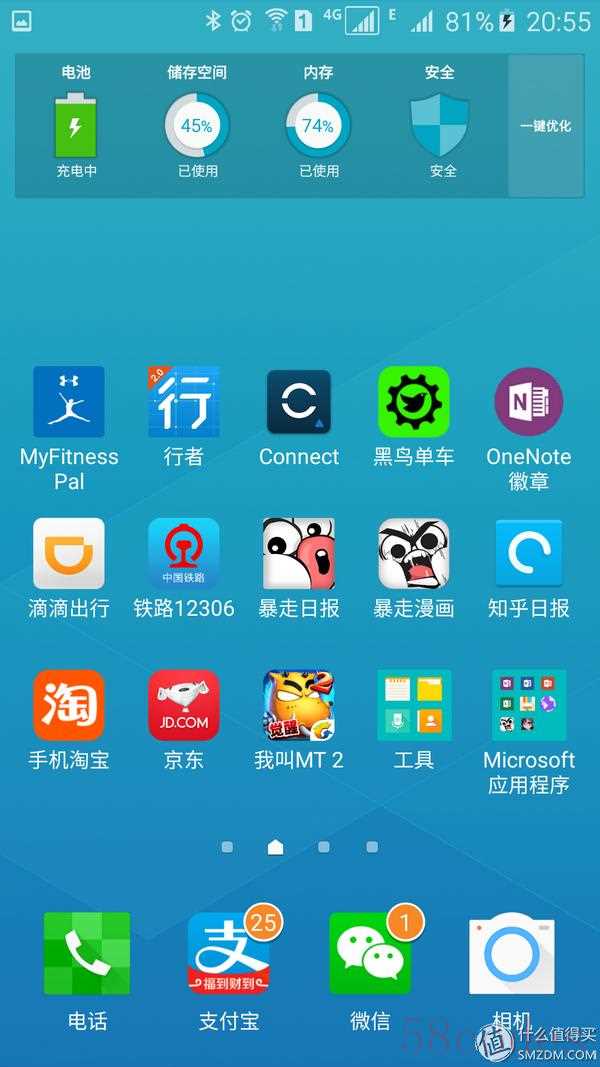Viewport: 600px width, 1067px height.
Task: Launch the 京东 shopping app
Action: (x=184, y=705)
